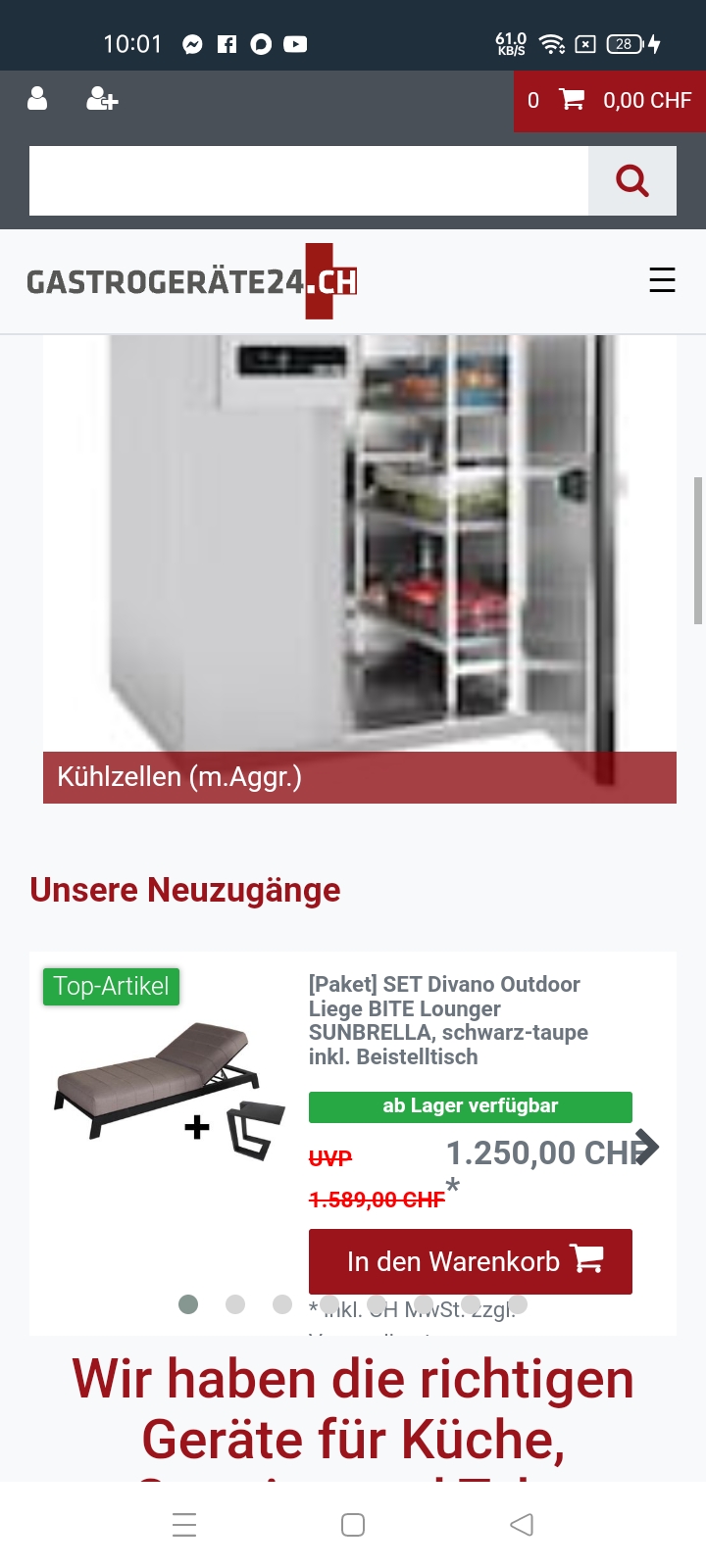Open the SET Divano Outdoor Liege title link
The image size is (706, 1568).
point(447,1020)
